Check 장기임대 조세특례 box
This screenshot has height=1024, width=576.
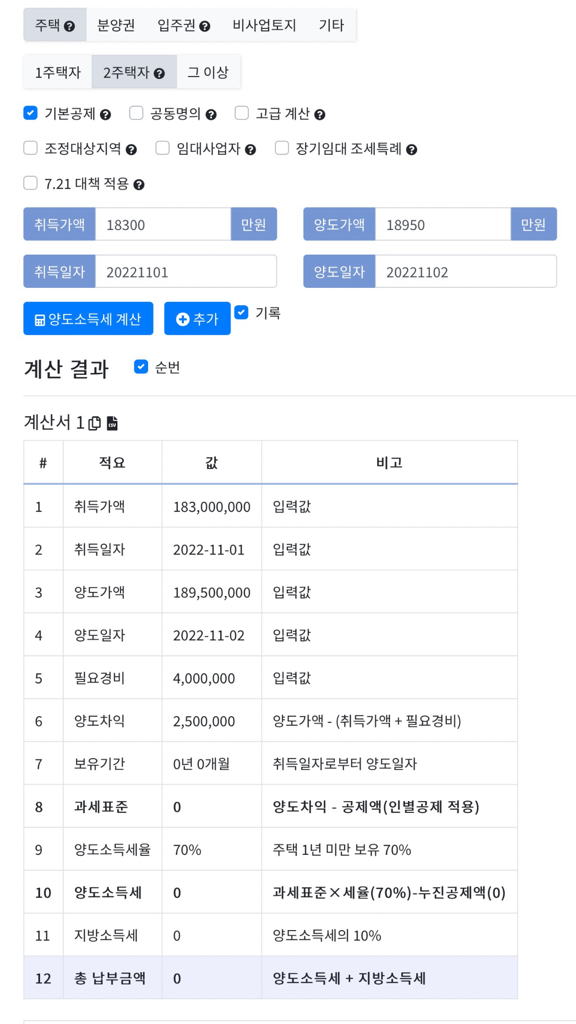tap(281, 149)
